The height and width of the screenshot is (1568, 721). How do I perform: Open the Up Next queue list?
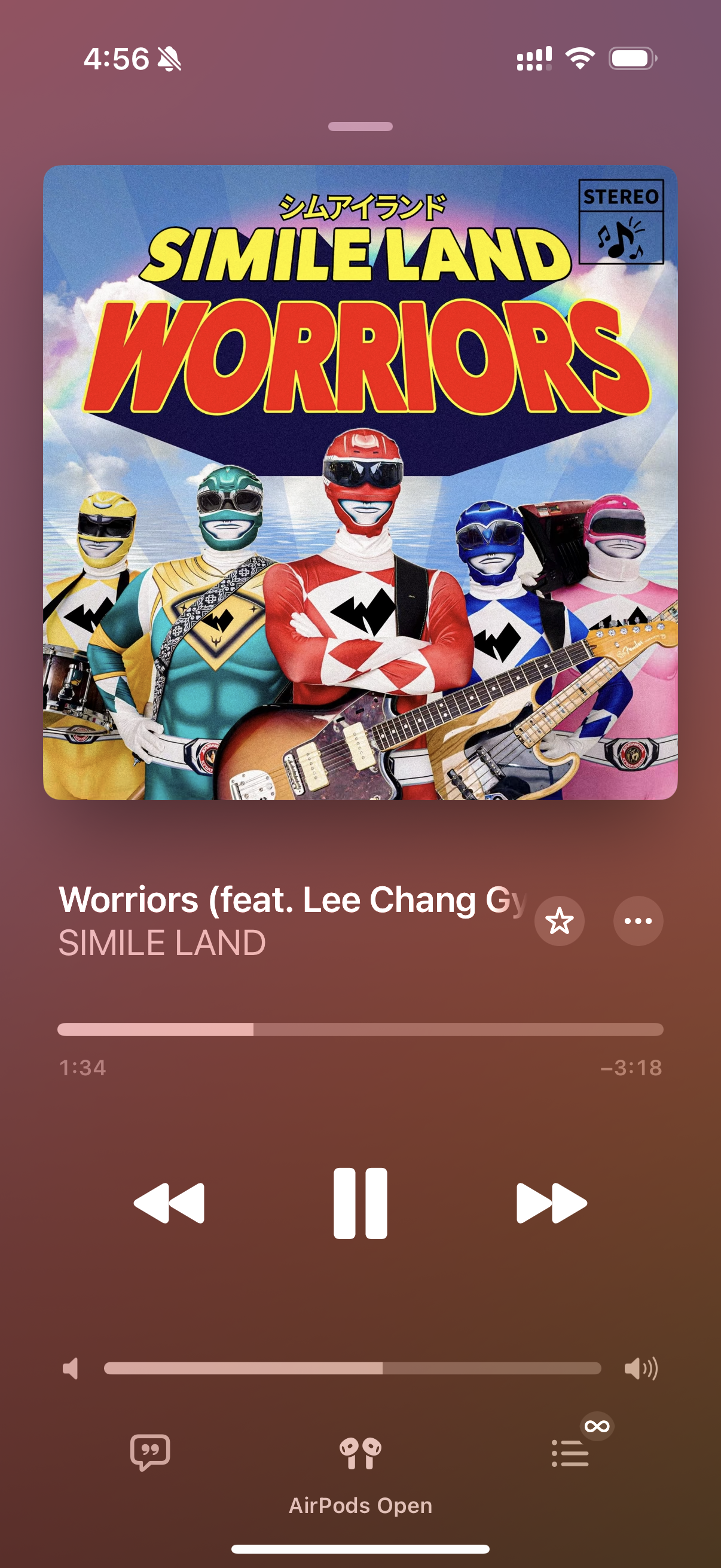tap(570, 1453)
